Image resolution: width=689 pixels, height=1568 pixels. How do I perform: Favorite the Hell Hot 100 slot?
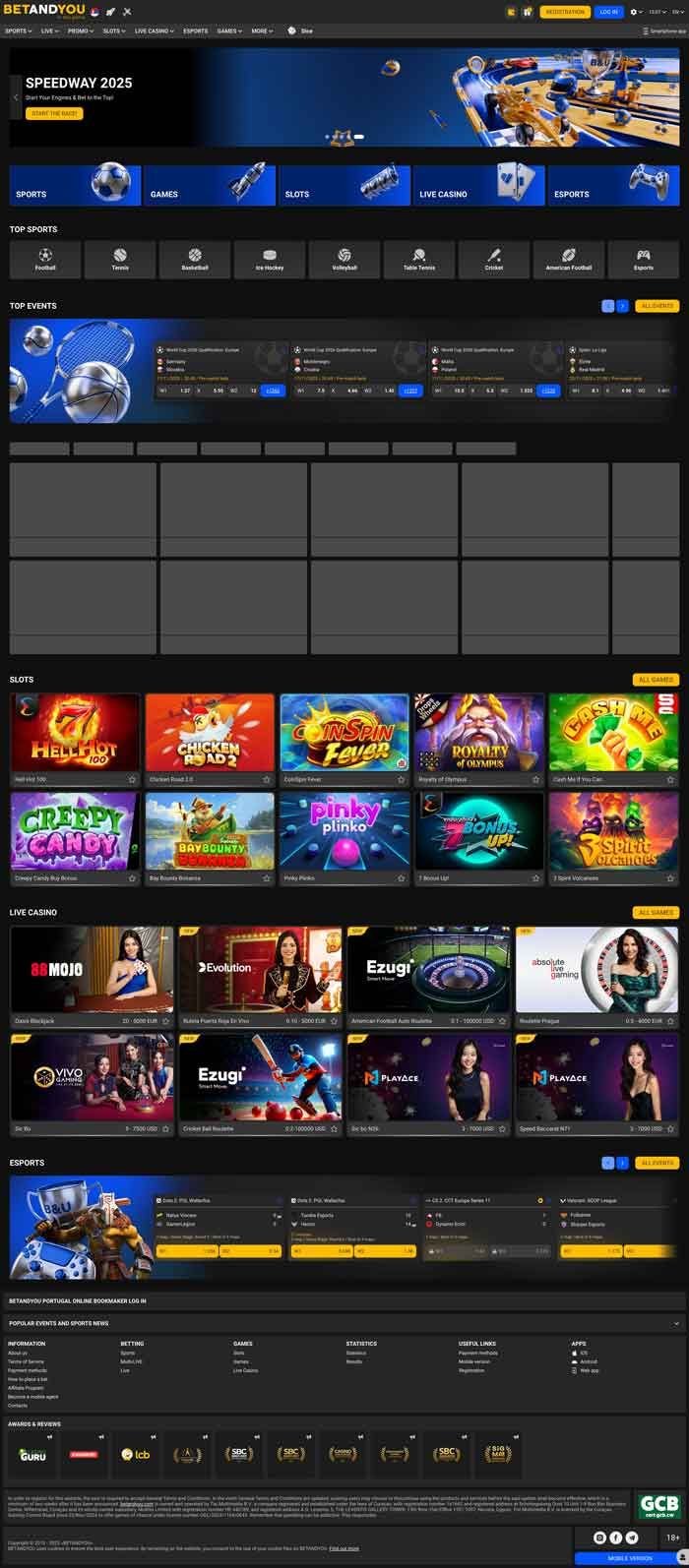click(132, 779)
